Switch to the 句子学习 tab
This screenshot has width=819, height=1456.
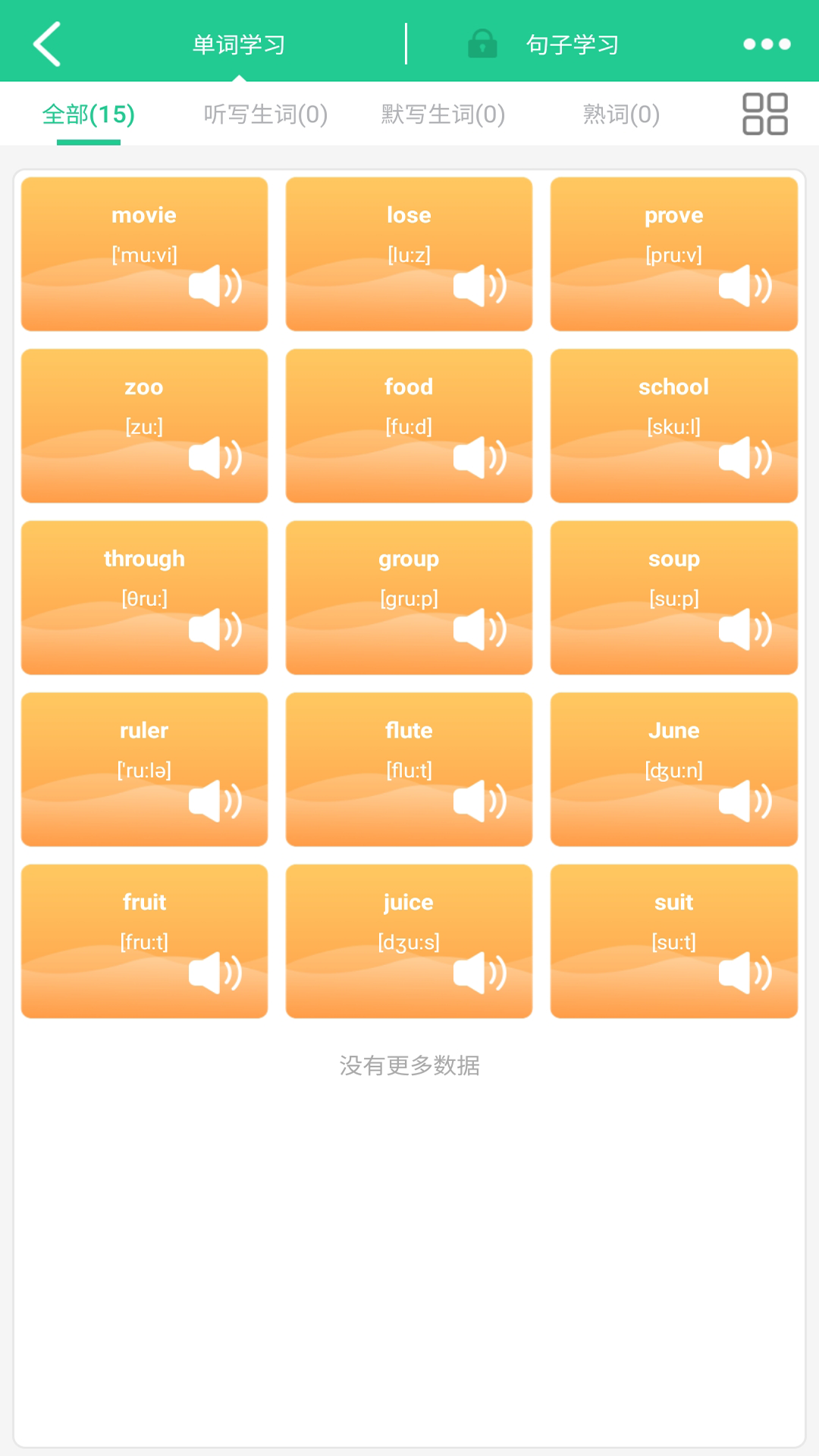(x=573, y=43)
